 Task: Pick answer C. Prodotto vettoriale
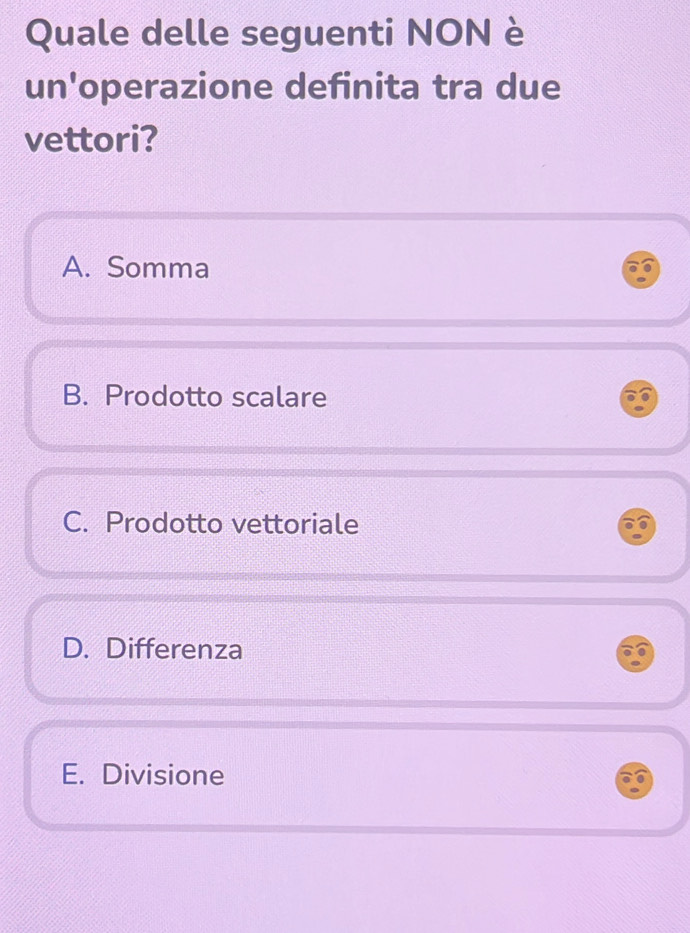(210, 523)
